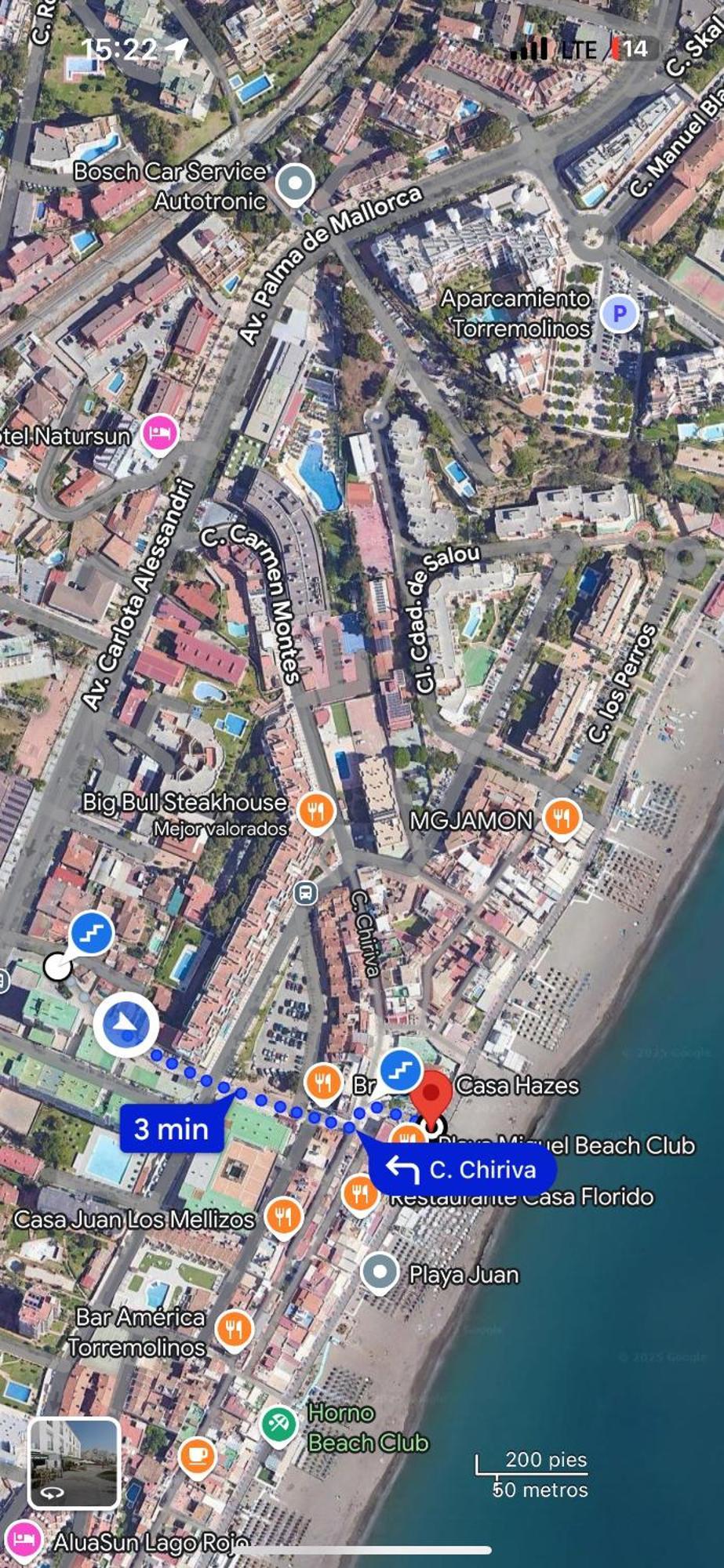Select the Playa Juan place marker

pos(380,1272)
